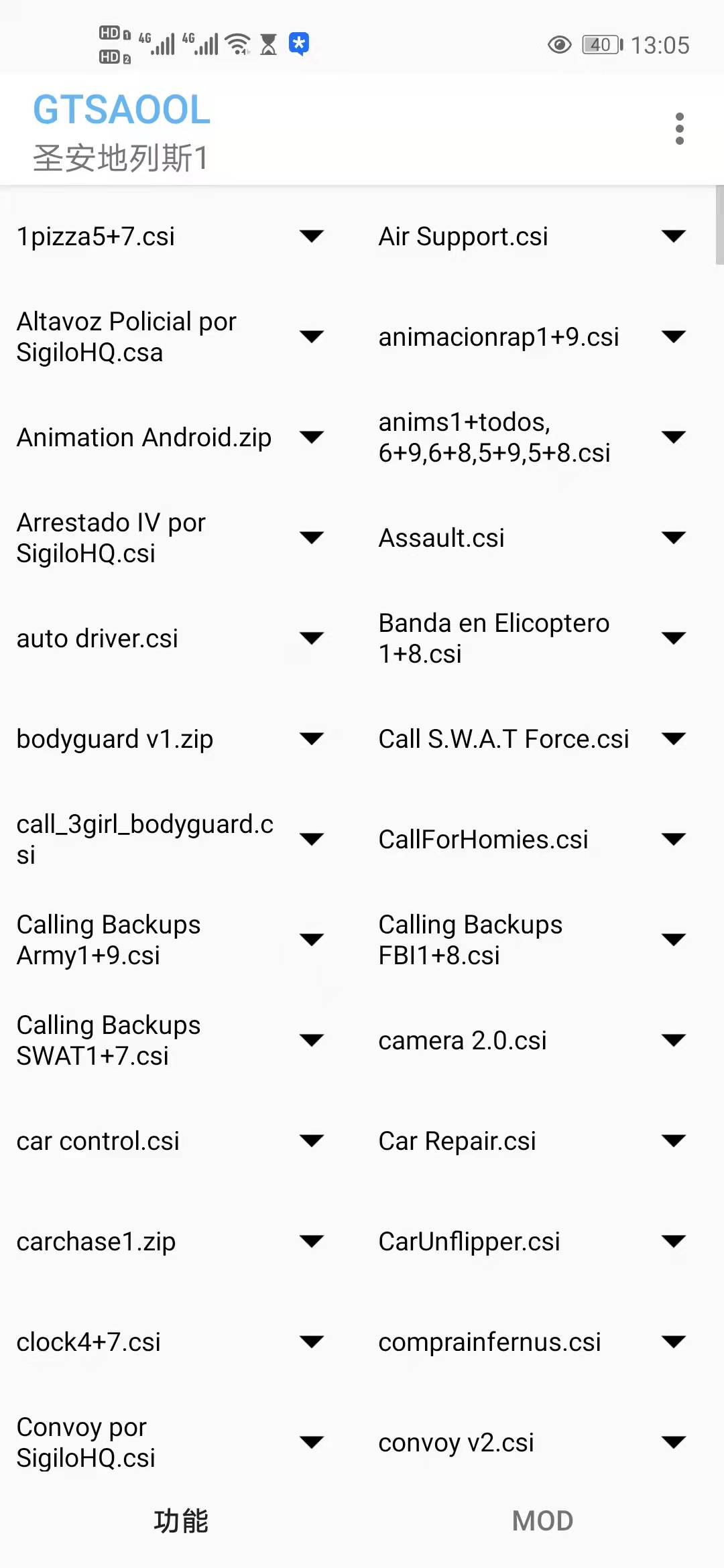
Task: Open dropdown for clock4+7.csi
Action: click(312, 1342)
